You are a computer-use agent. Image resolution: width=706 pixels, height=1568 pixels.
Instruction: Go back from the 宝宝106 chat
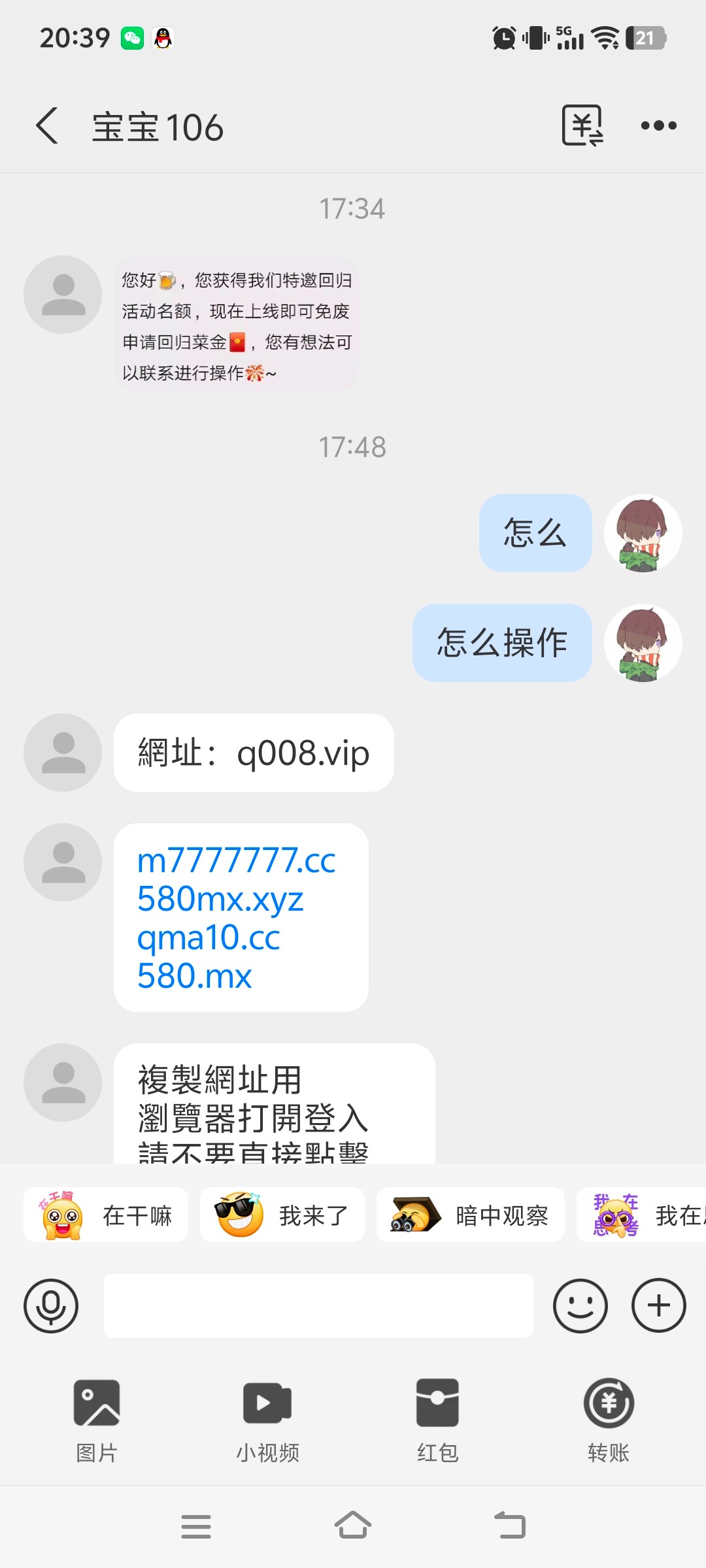[x=47, y=125]
